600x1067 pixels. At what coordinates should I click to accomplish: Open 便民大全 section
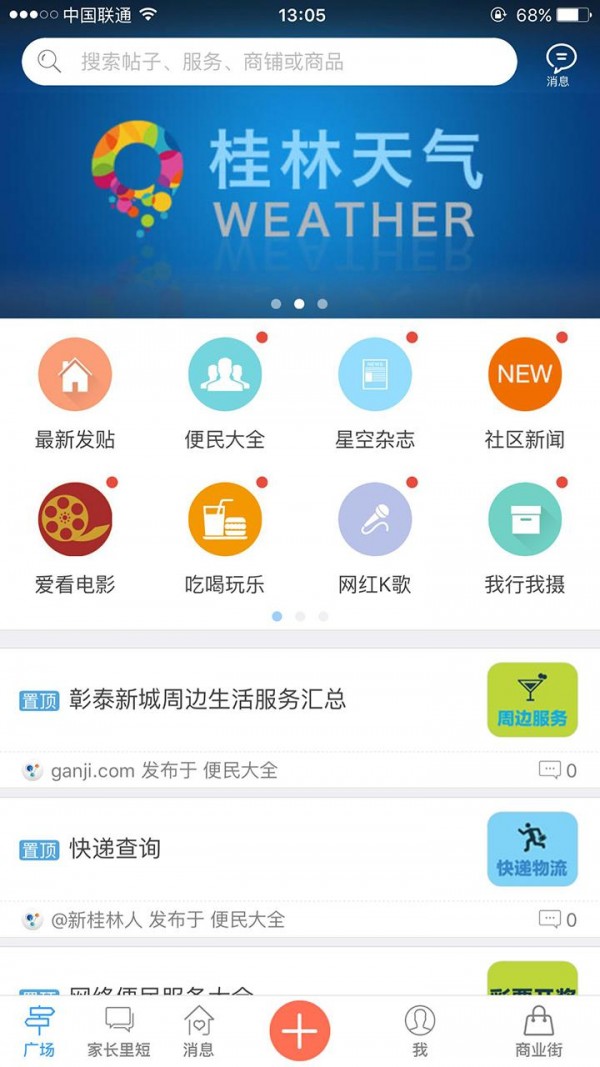tap(225, 392)
